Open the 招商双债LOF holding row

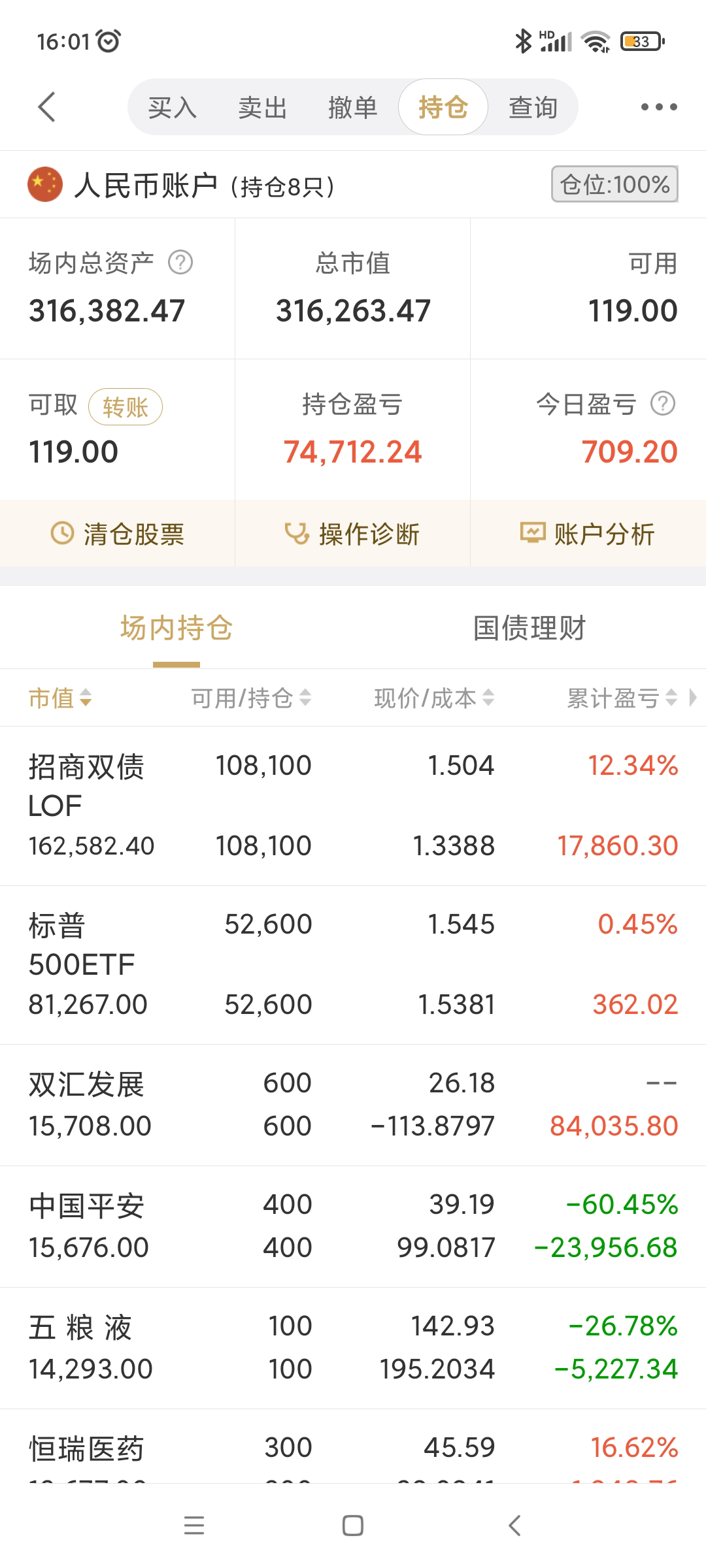tap(353, 806)
